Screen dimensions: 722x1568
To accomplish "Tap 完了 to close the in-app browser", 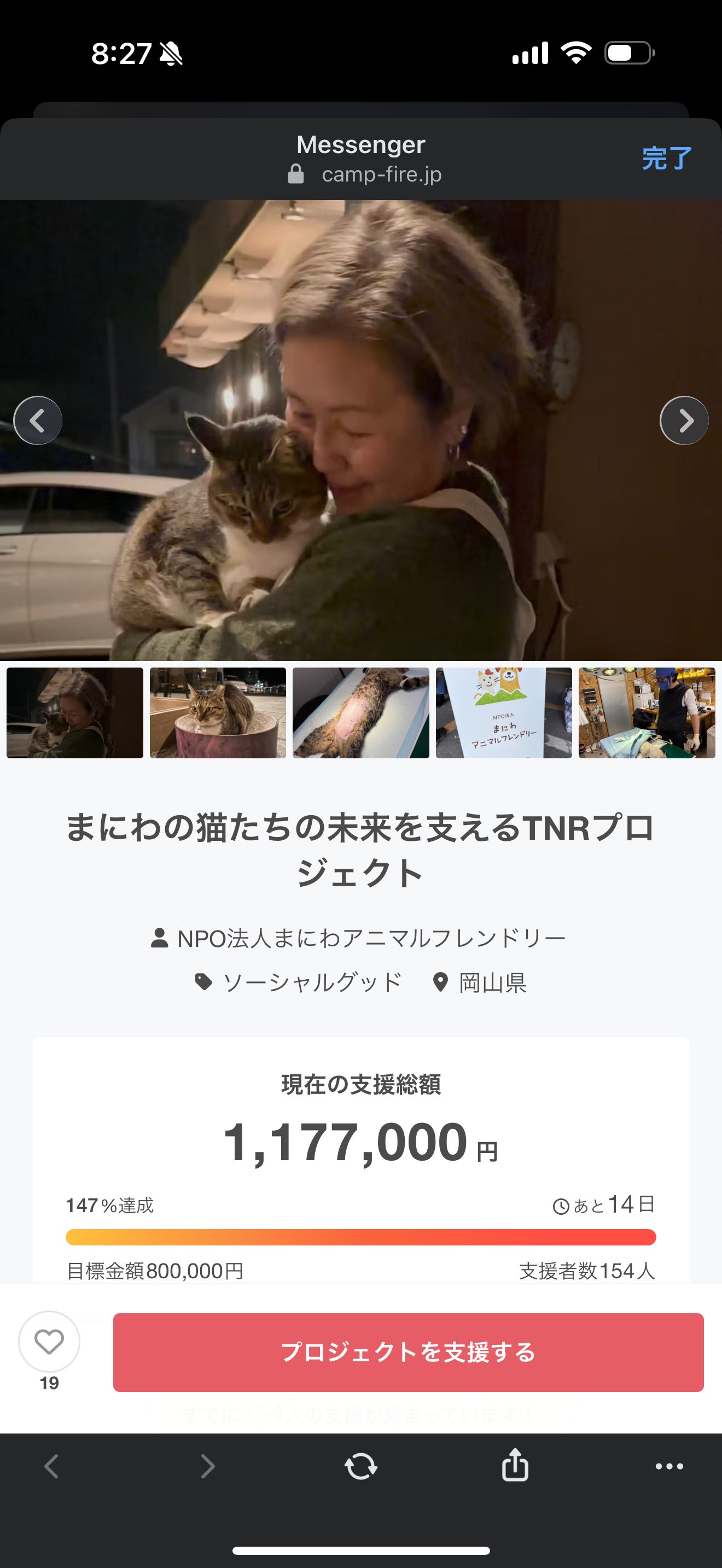I will click(667, 158).
